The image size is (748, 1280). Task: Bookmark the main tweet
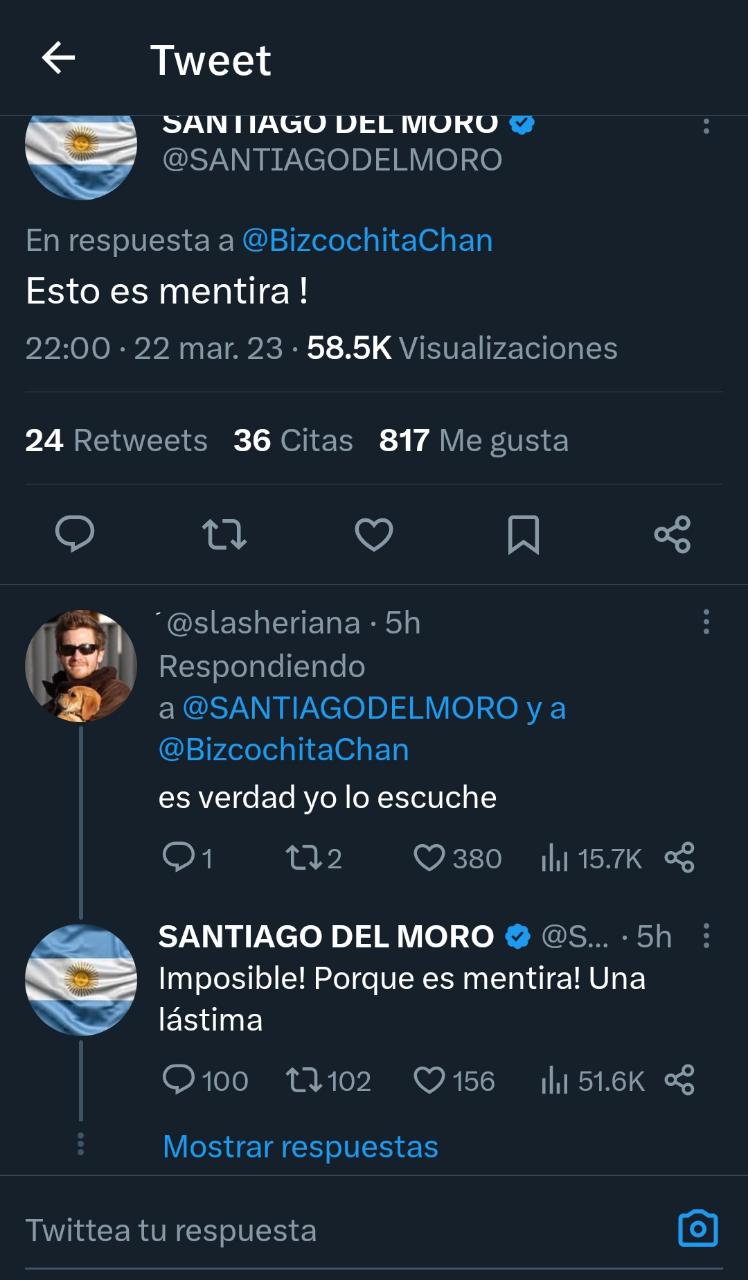point(523,534)
